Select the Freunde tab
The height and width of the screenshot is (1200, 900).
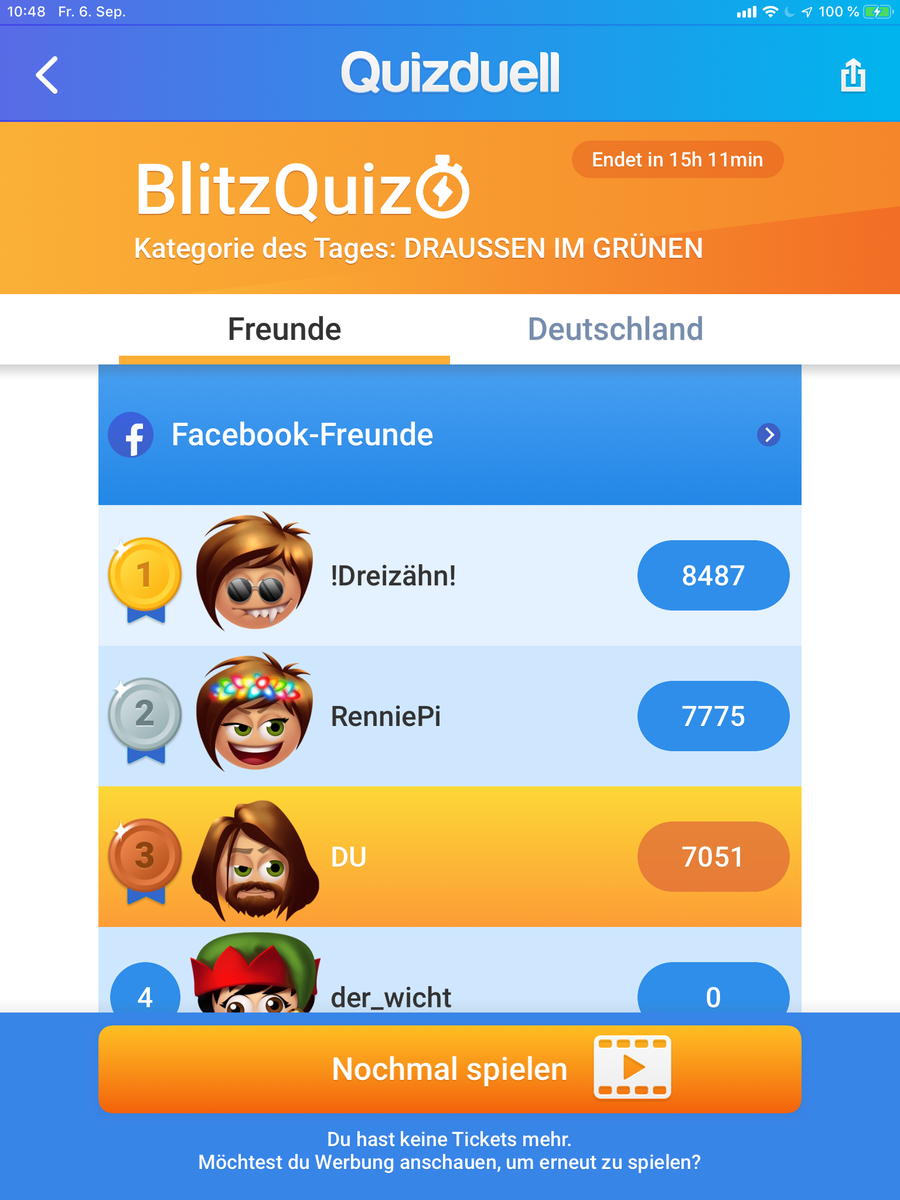click(284, 329)
